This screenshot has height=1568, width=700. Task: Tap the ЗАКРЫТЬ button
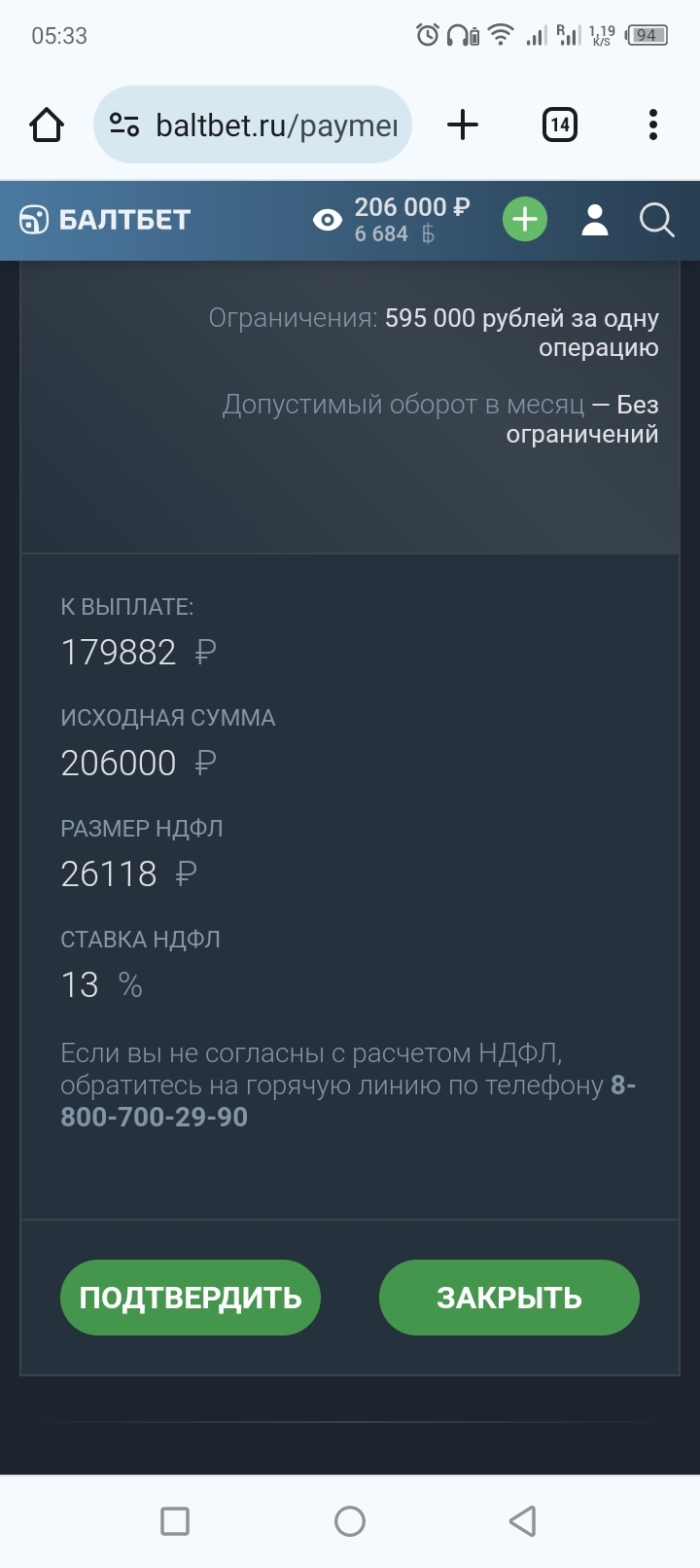tap(509, 1298)
